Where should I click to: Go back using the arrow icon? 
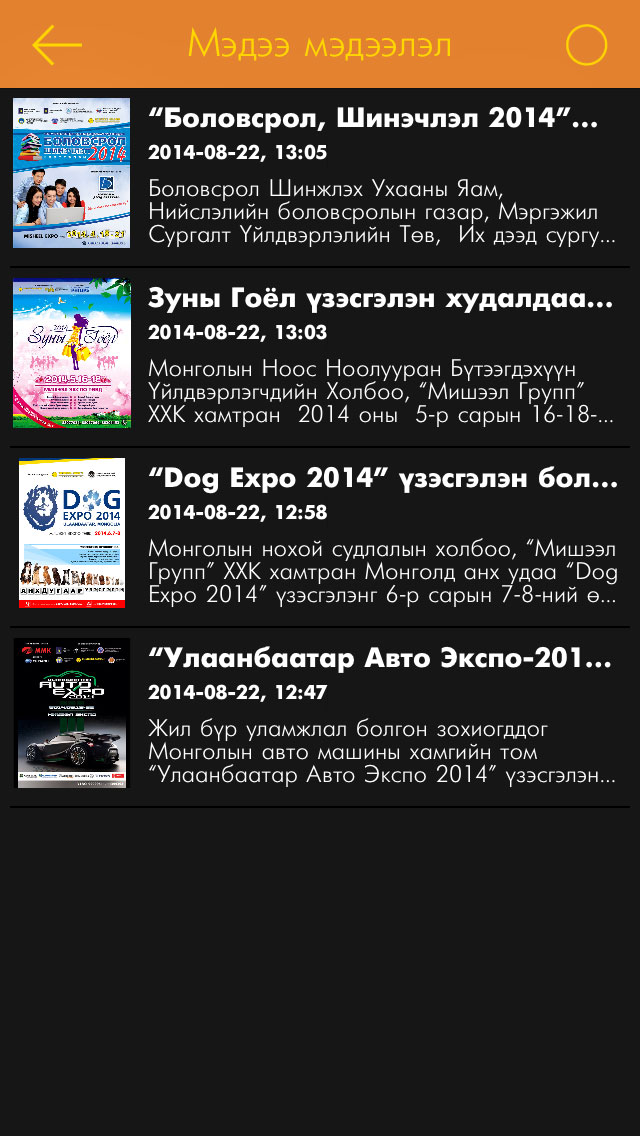point(56,45)
